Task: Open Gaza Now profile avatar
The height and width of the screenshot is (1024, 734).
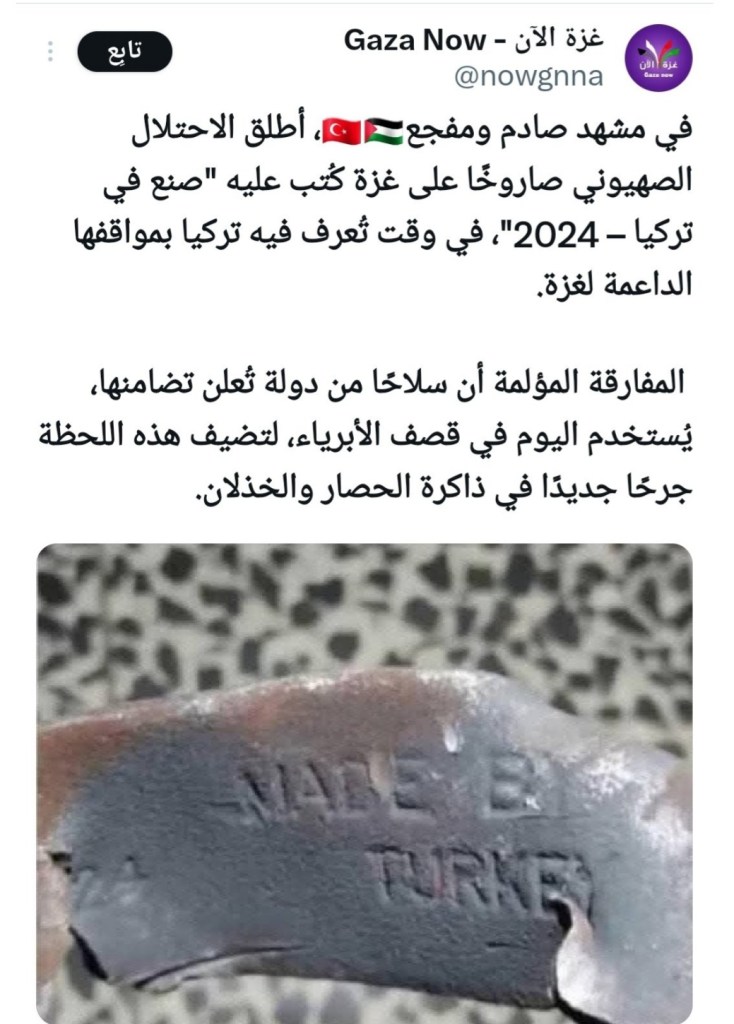Action: point(659,58)
